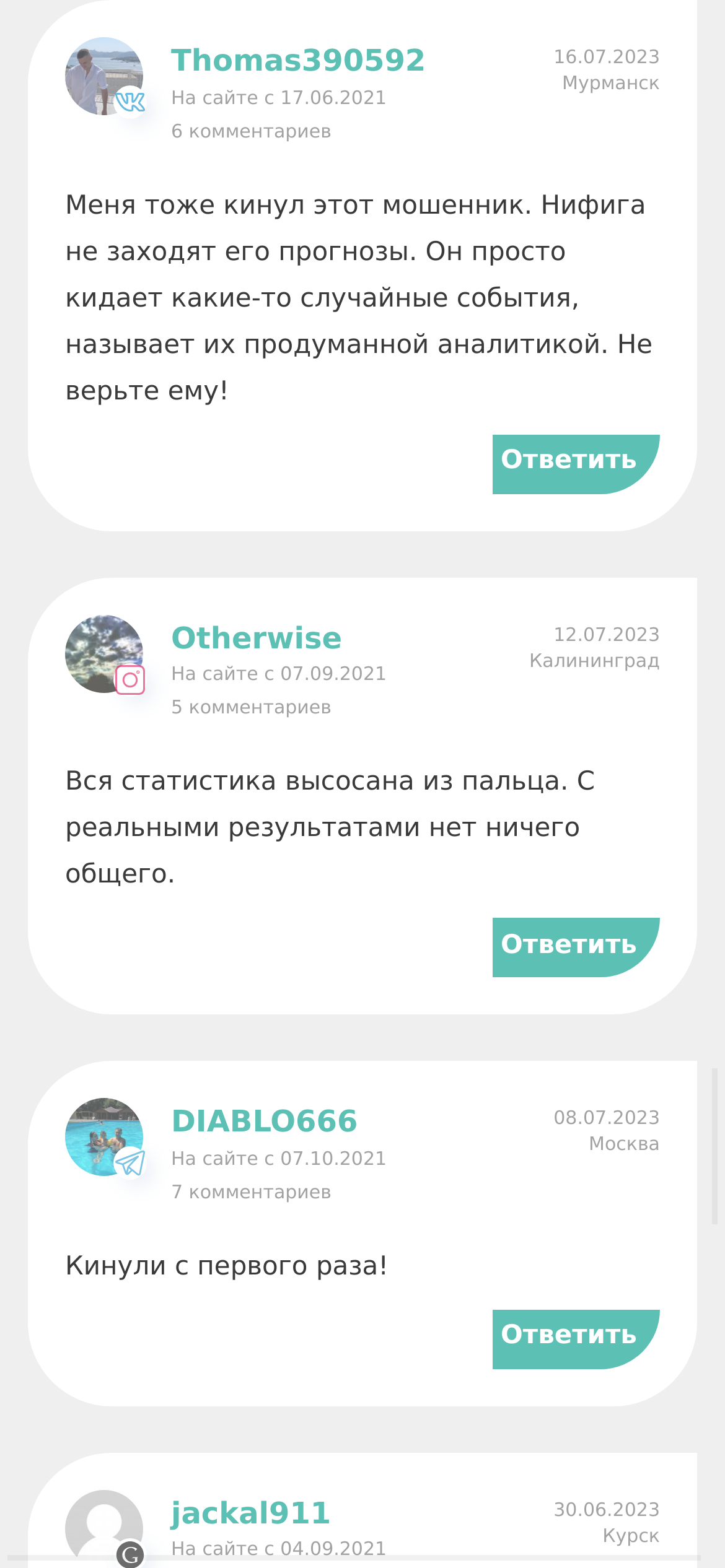Screen dimensions: 725x1568
Task: View DIABLO666's profile via username
Action: (x=264, y=1121)
